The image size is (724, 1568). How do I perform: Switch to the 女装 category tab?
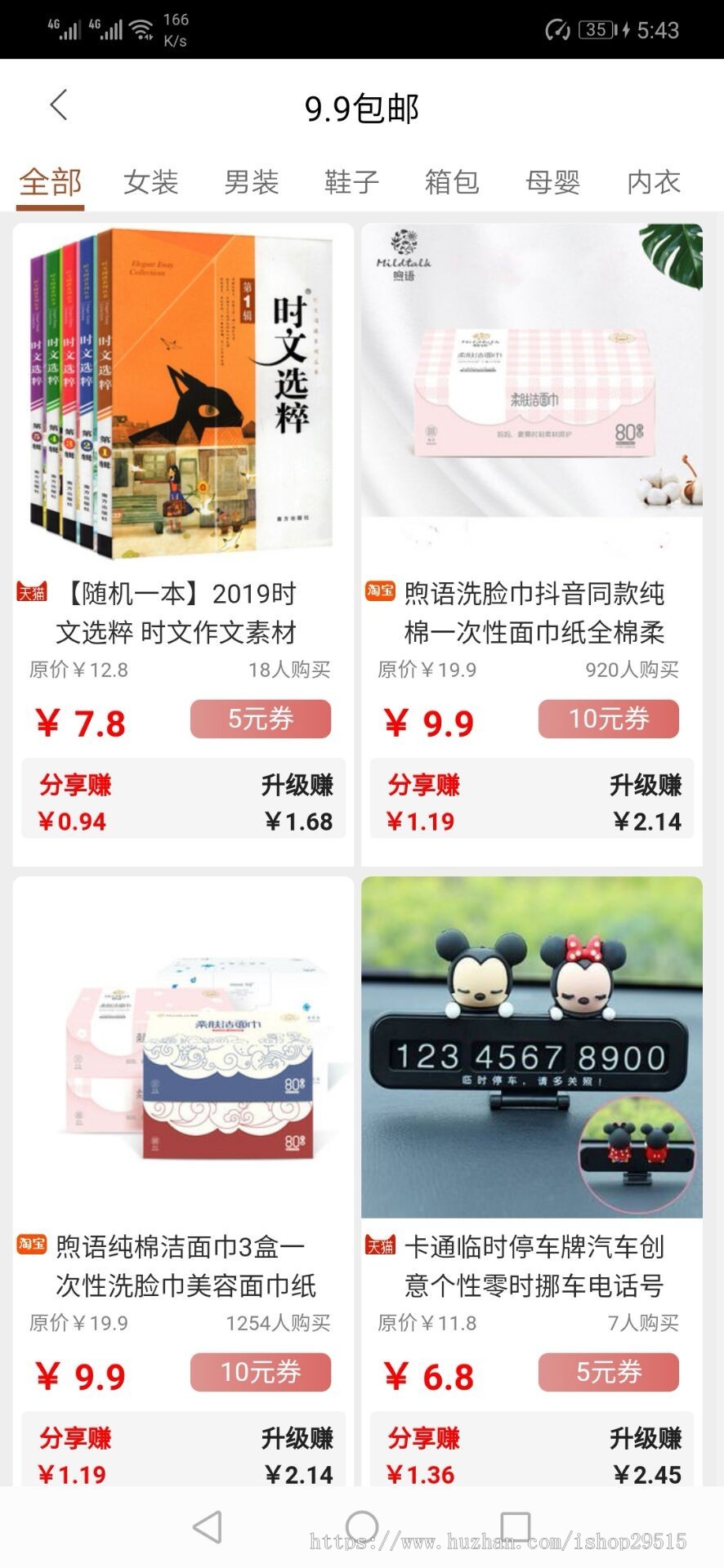pos(150,181)
